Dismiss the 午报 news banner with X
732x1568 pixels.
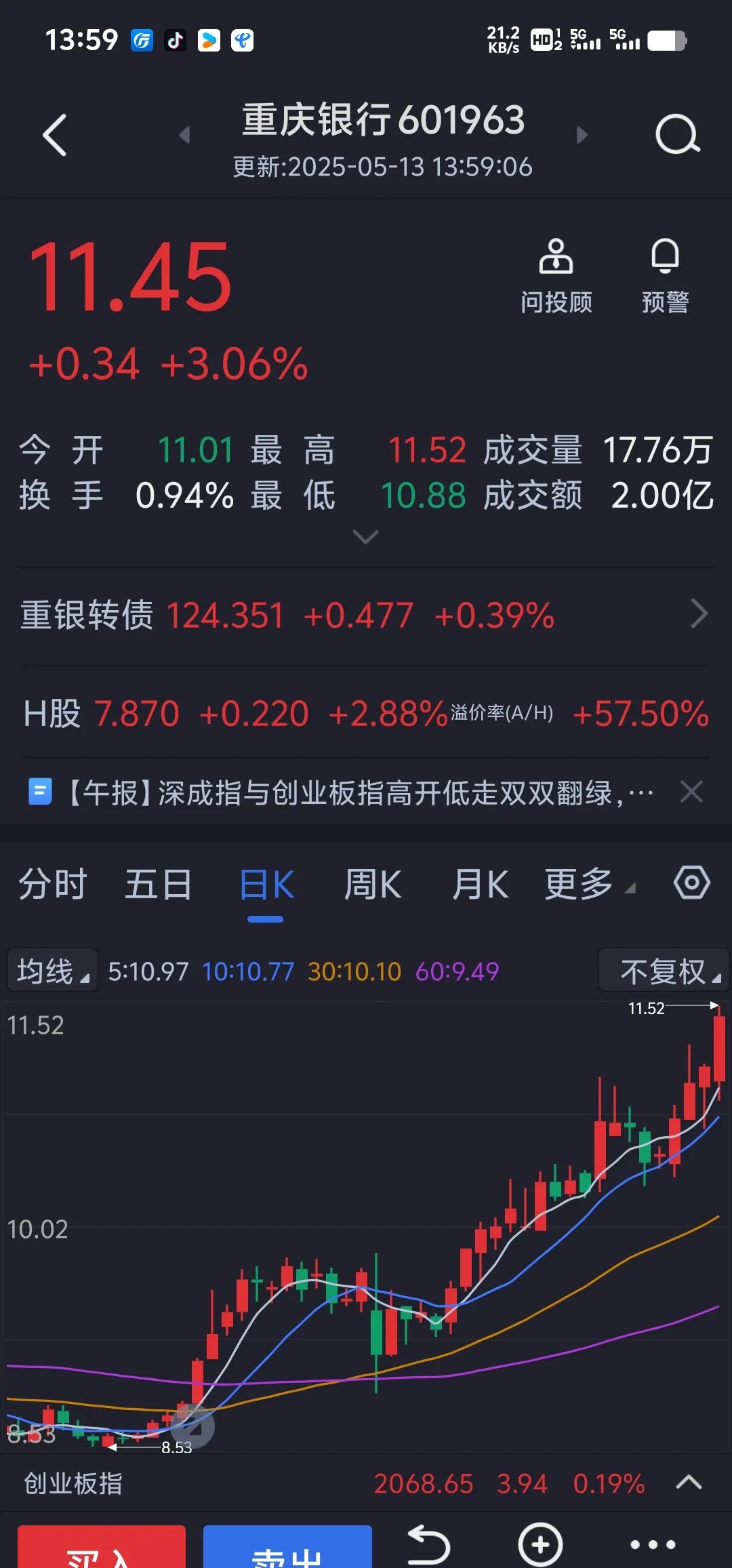point(691,791)
